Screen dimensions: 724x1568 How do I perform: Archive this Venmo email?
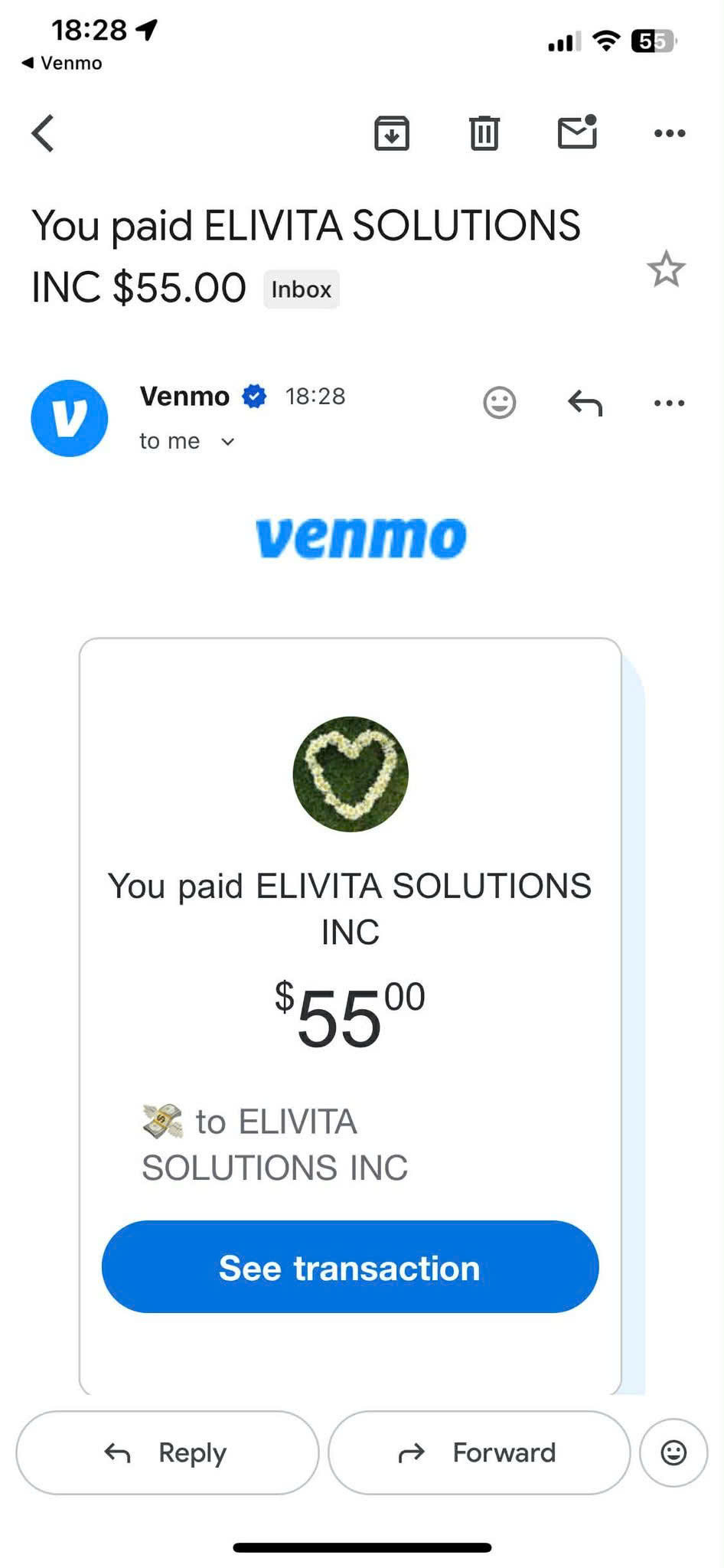point(391,133)
